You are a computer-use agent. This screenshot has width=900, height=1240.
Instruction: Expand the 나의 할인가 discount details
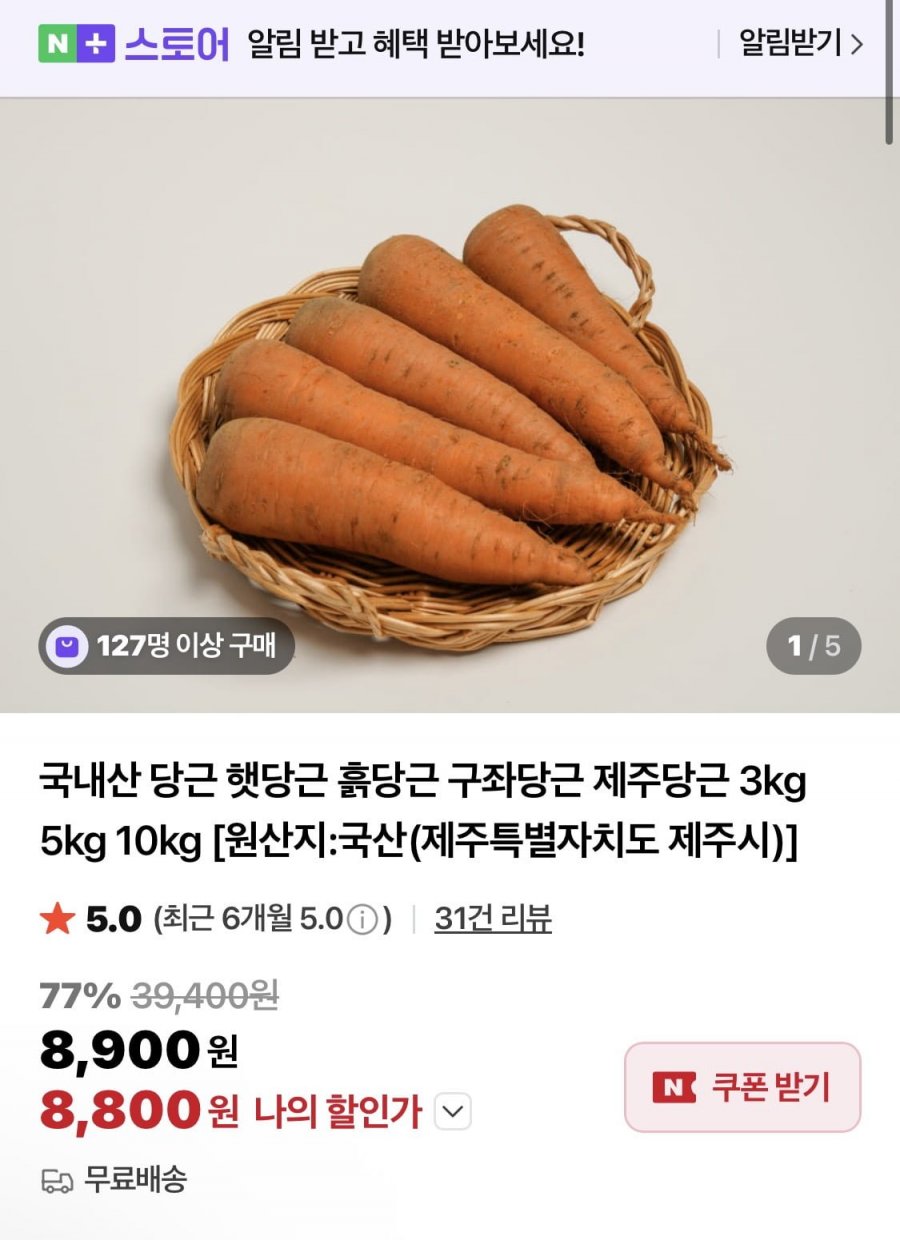click(453, 1112)
